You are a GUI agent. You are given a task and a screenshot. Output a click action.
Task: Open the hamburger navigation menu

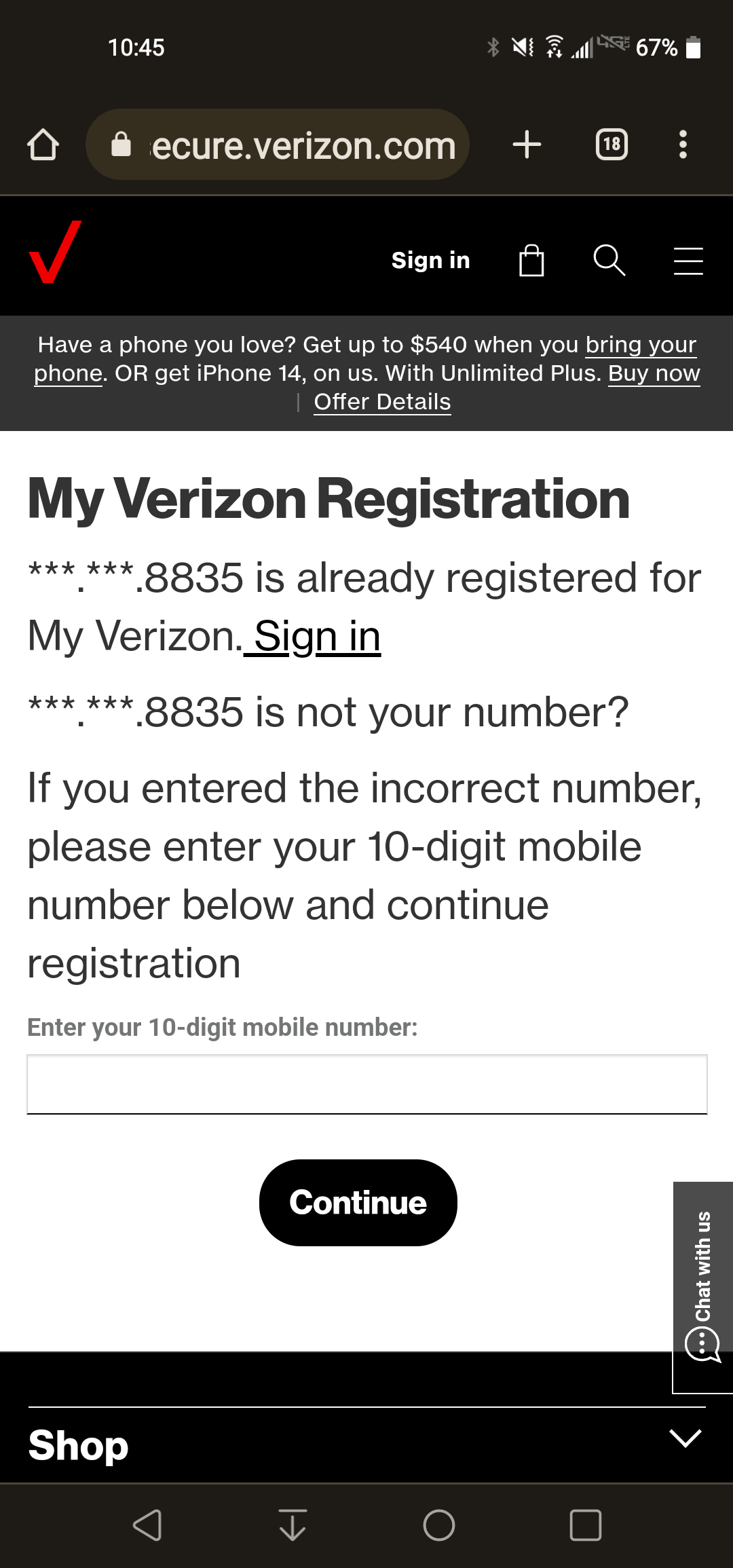688,261
